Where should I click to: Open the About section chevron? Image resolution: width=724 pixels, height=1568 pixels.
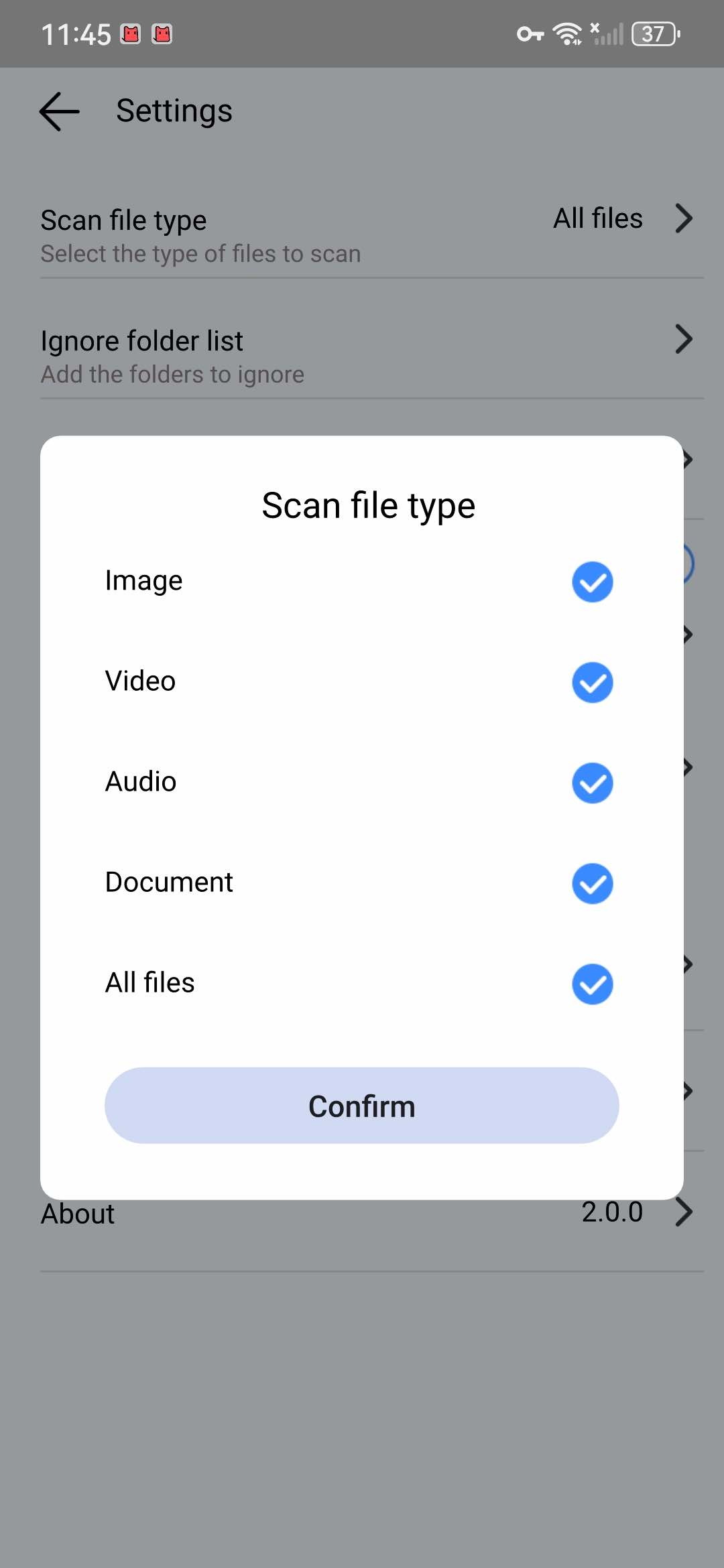pos(684,1213)
